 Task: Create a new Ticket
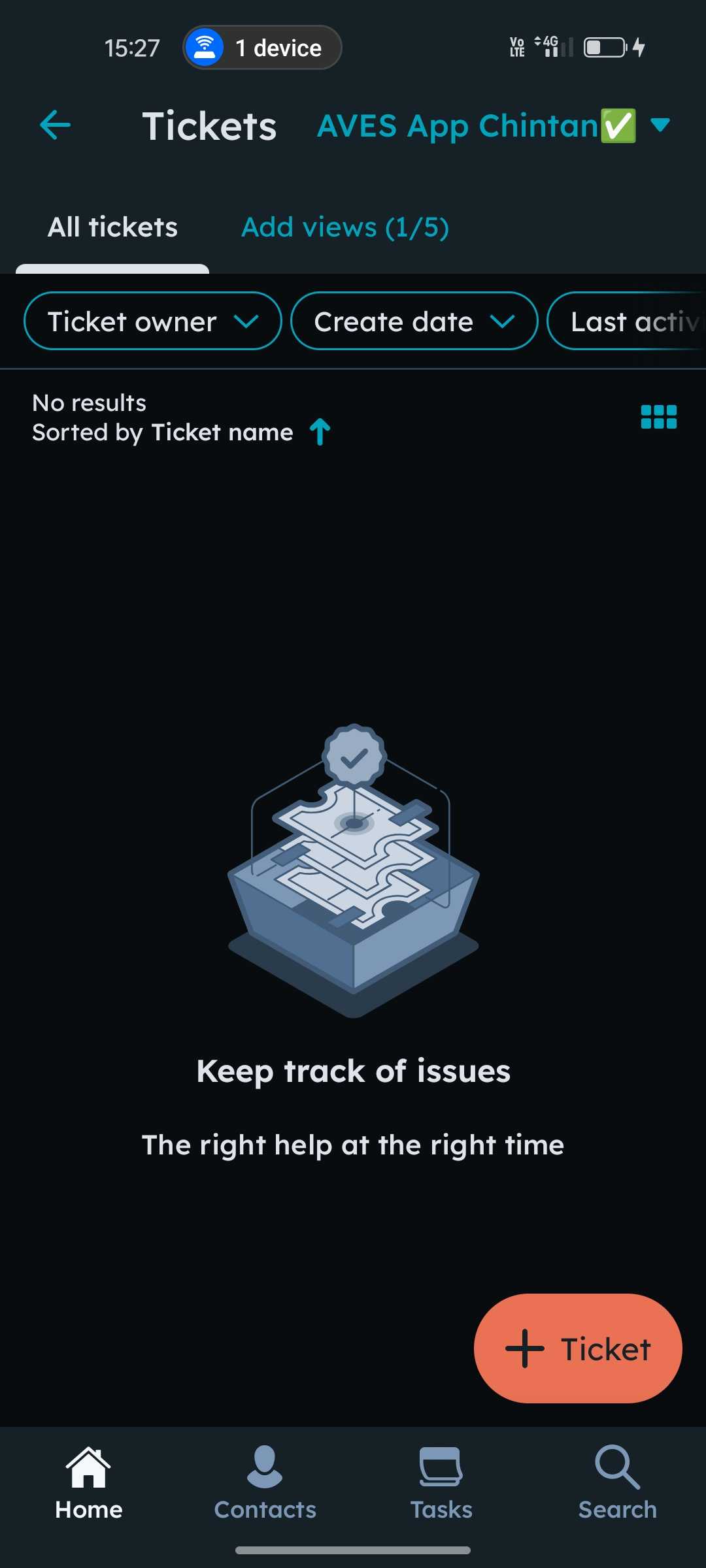tap(578, 1348)
